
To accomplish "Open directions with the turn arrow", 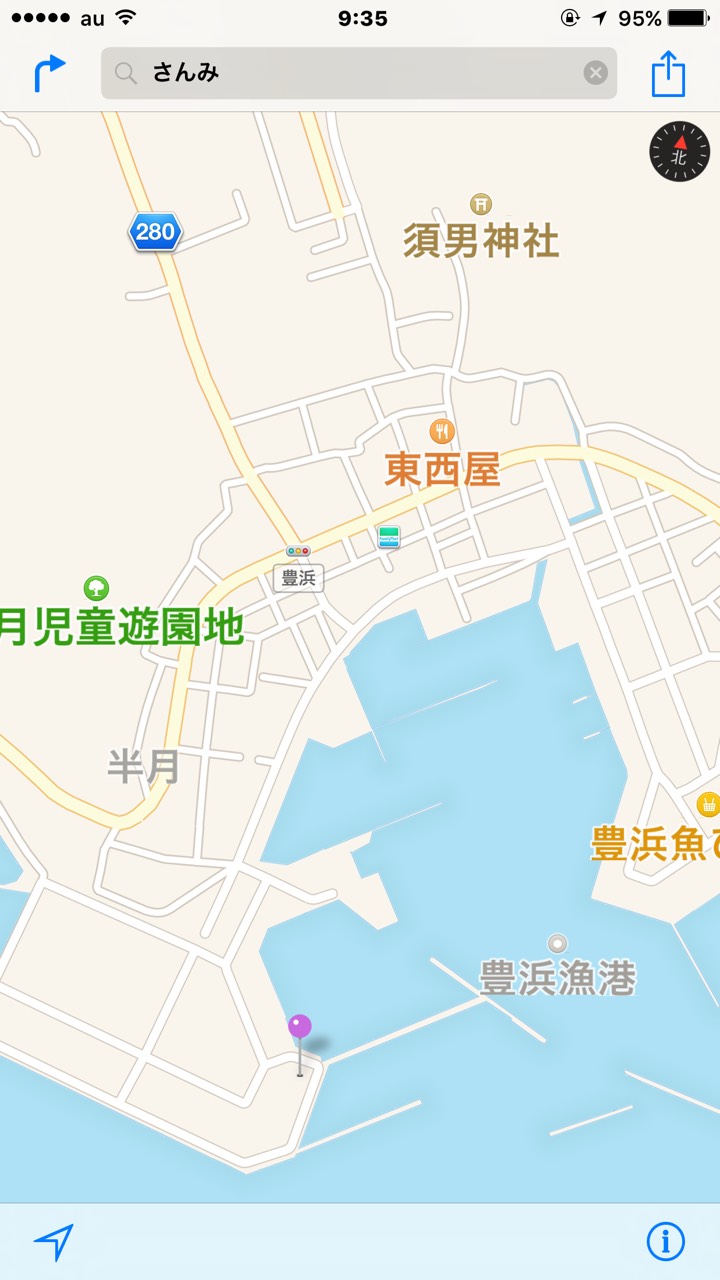I will [x=49, y=74].
